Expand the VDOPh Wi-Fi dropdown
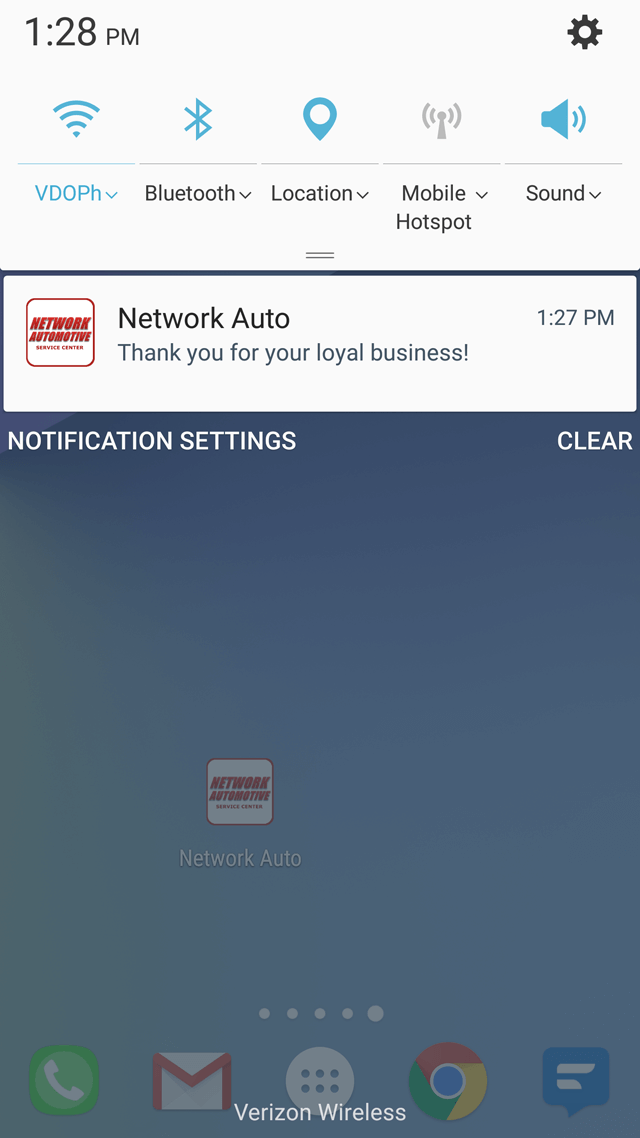Viewport: 640px width, 1138px height. (x=77, y=194)
